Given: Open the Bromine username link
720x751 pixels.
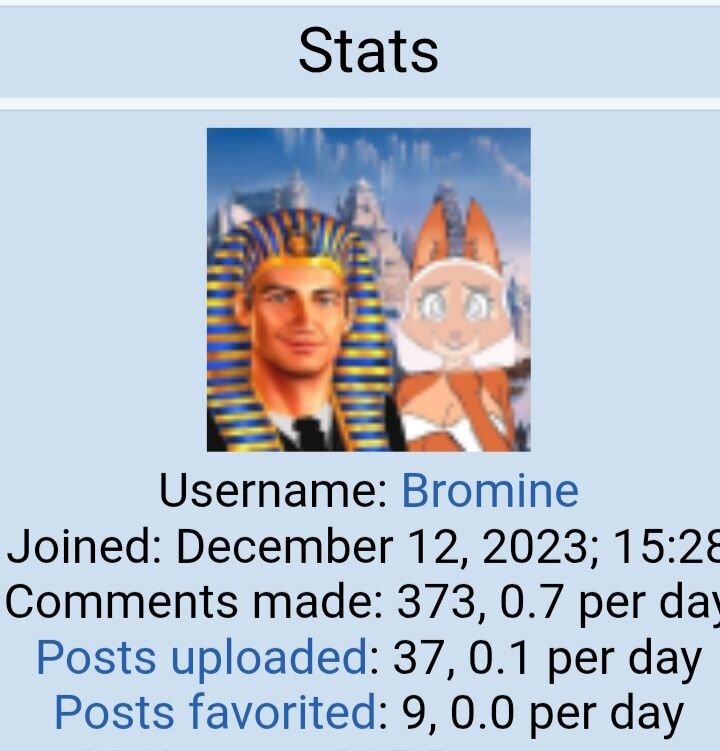Looking at the screenshot, I should tap(490, 491).
